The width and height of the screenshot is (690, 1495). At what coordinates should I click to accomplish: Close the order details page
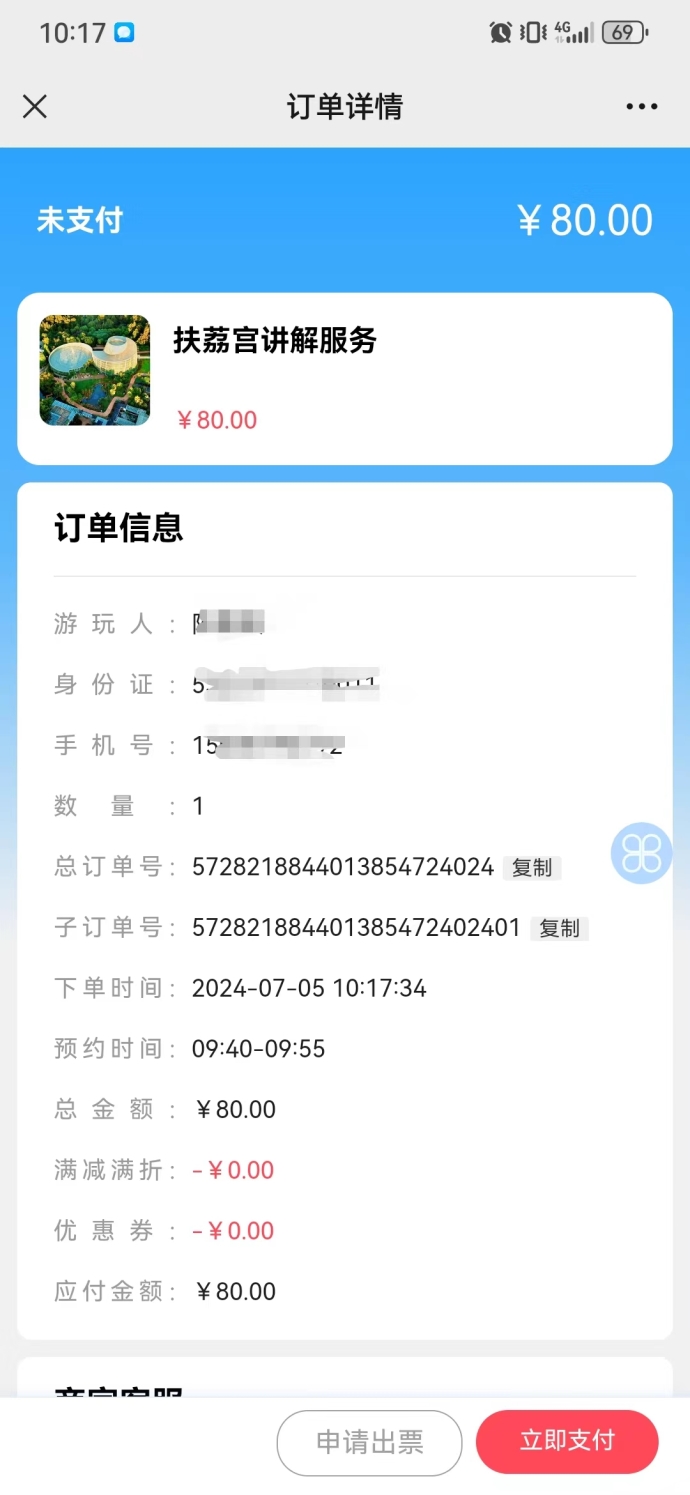(35, 107)
